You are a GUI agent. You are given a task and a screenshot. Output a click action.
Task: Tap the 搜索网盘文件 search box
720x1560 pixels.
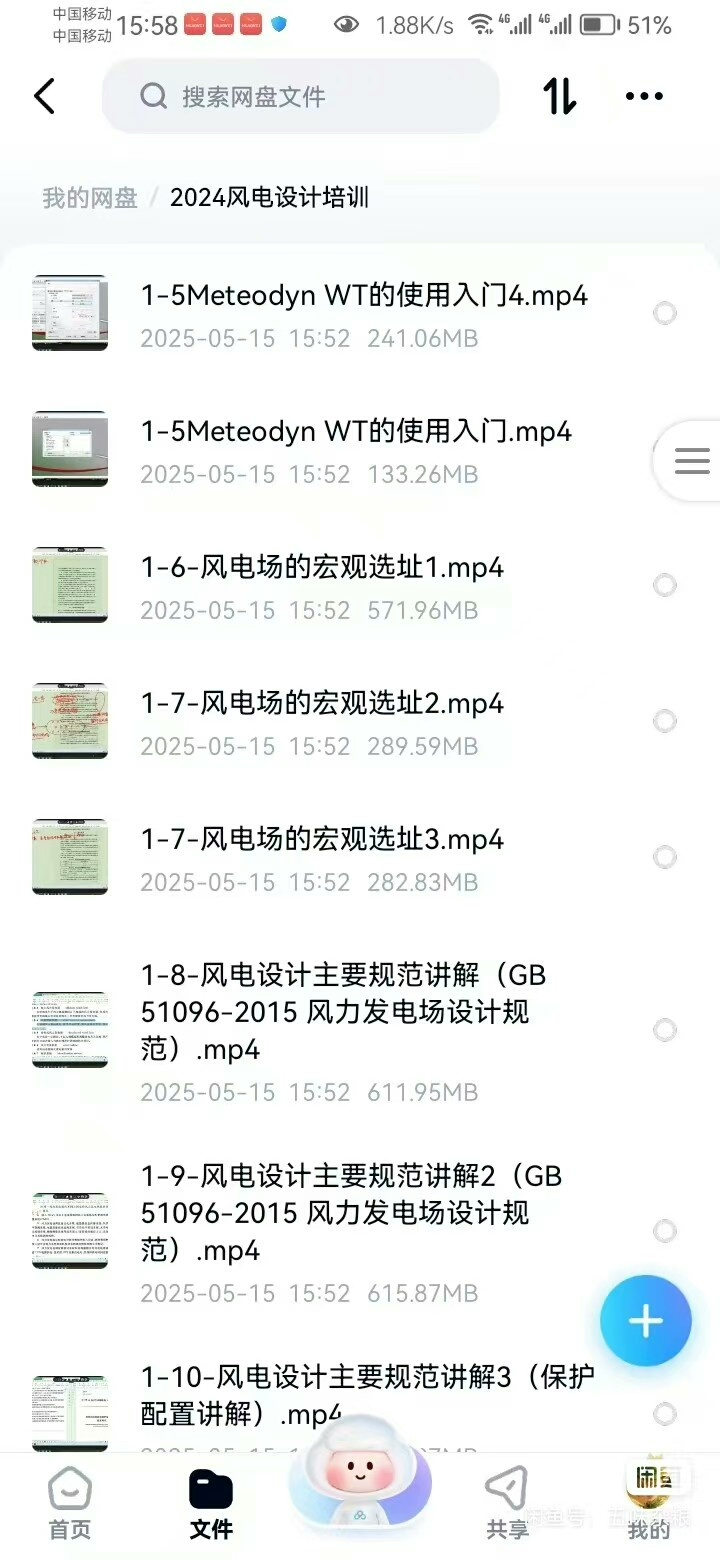tap(300, 97)
